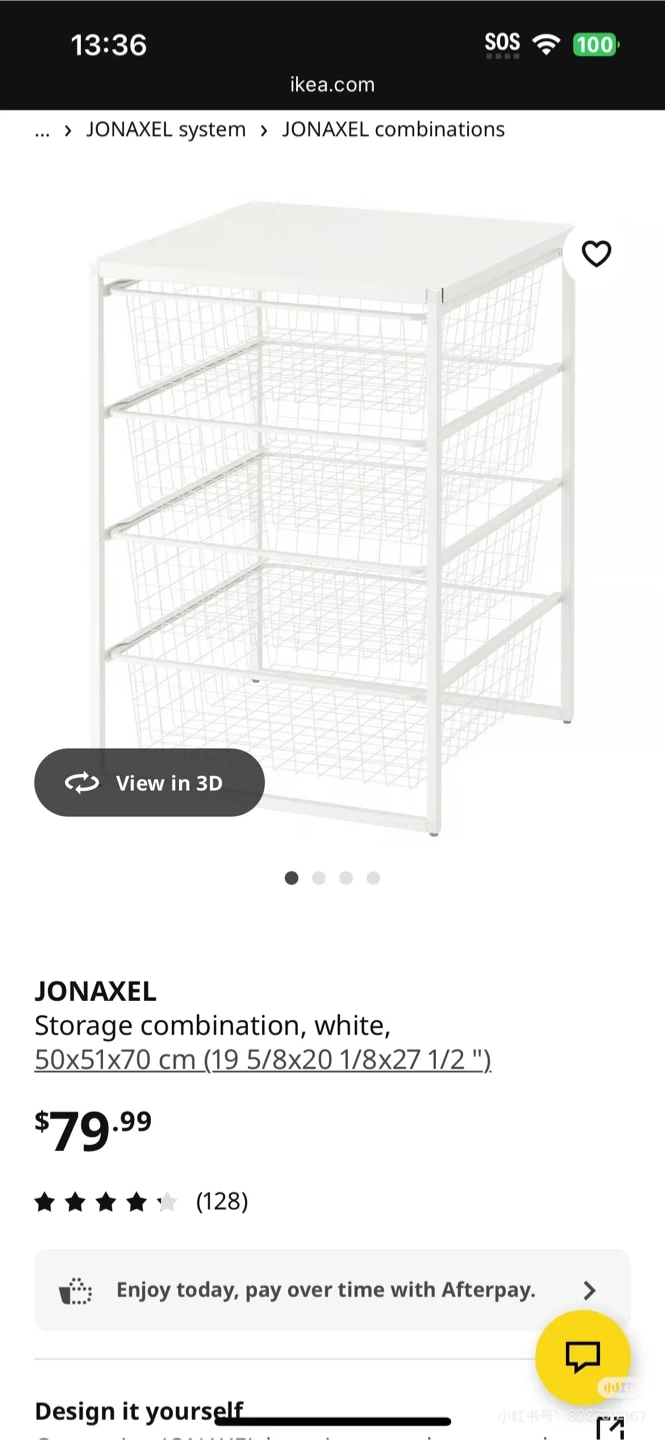Screen dimensions: 665x1440
Task: Add JONAXEL to favorites with the heart icon
Action: [x=596, y=254]
